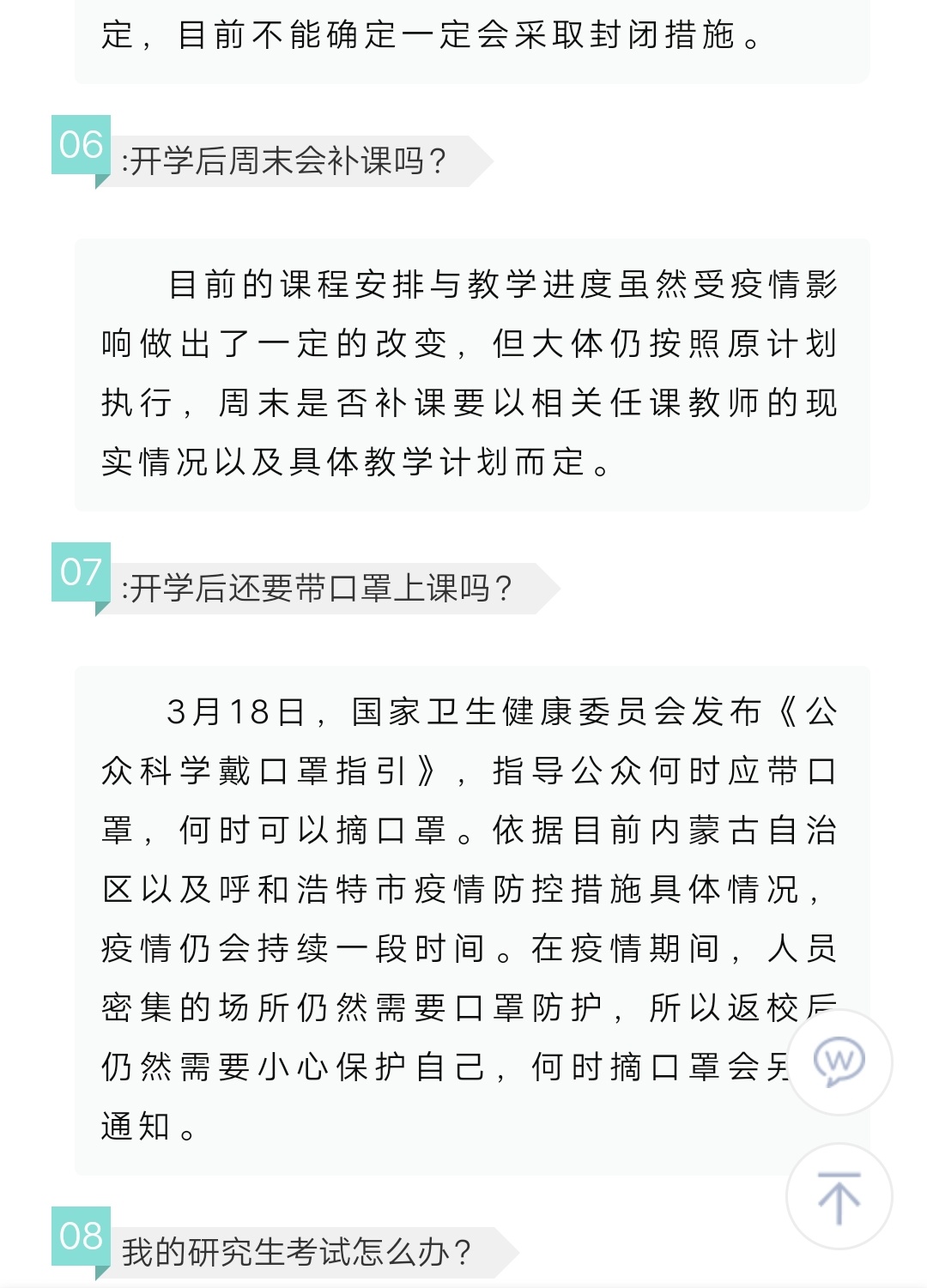Tap the scroll-to-top arrow button

[839, 1197]
